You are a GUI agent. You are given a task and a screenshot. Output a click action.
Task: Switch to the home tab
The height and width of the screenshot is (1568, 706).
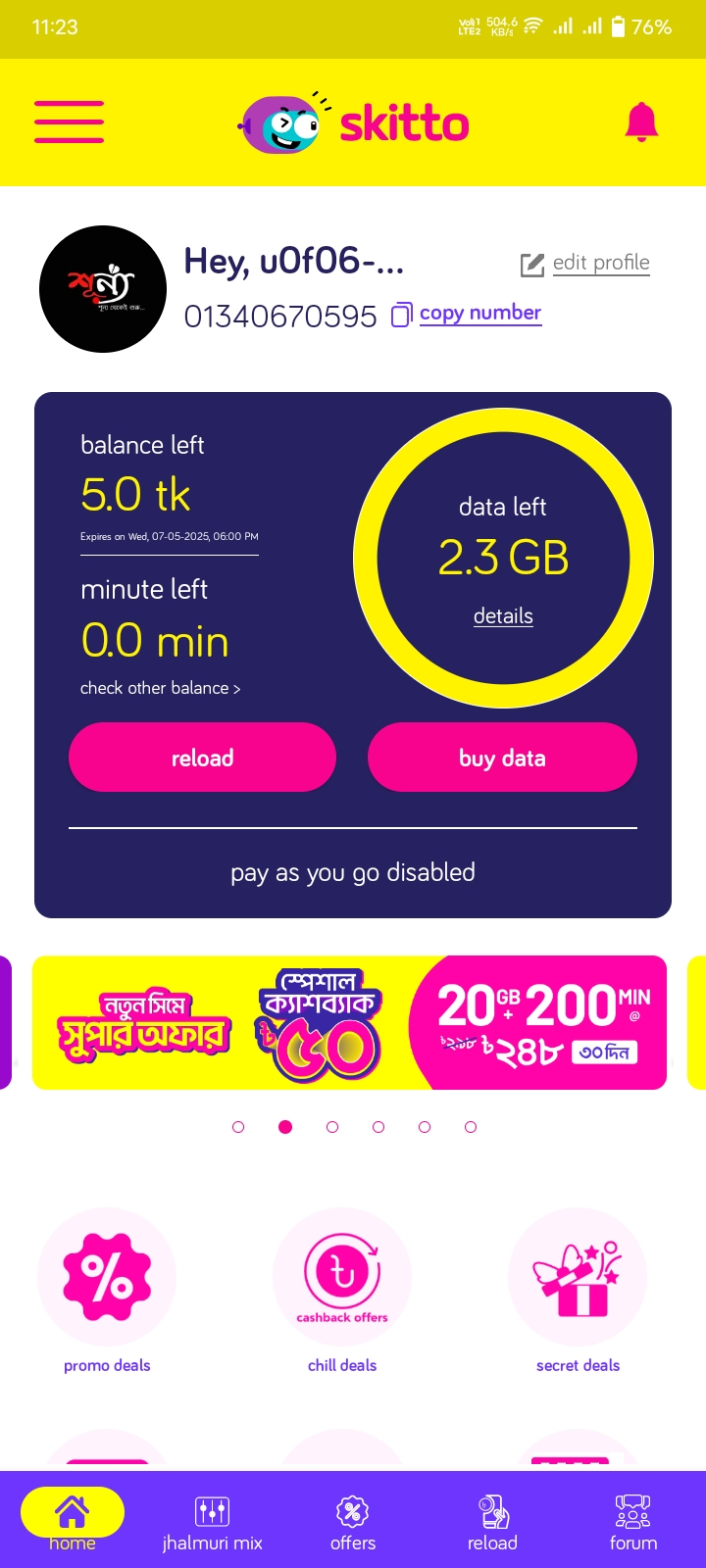coord(73,1521)
